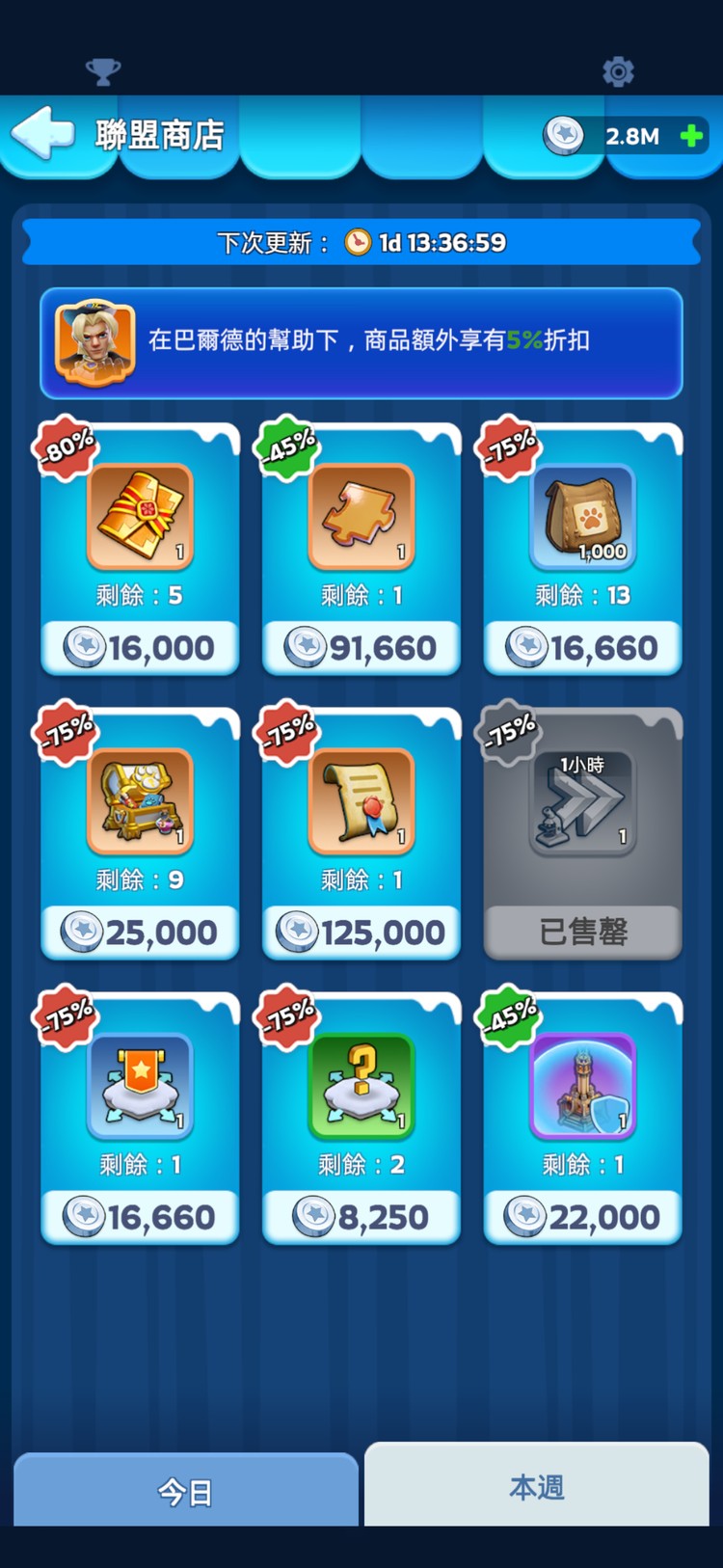Select the sold-out 1小時 research speed-up
Image resolution: width=723 pixels, height=1568 pixels.
[582, 802]
